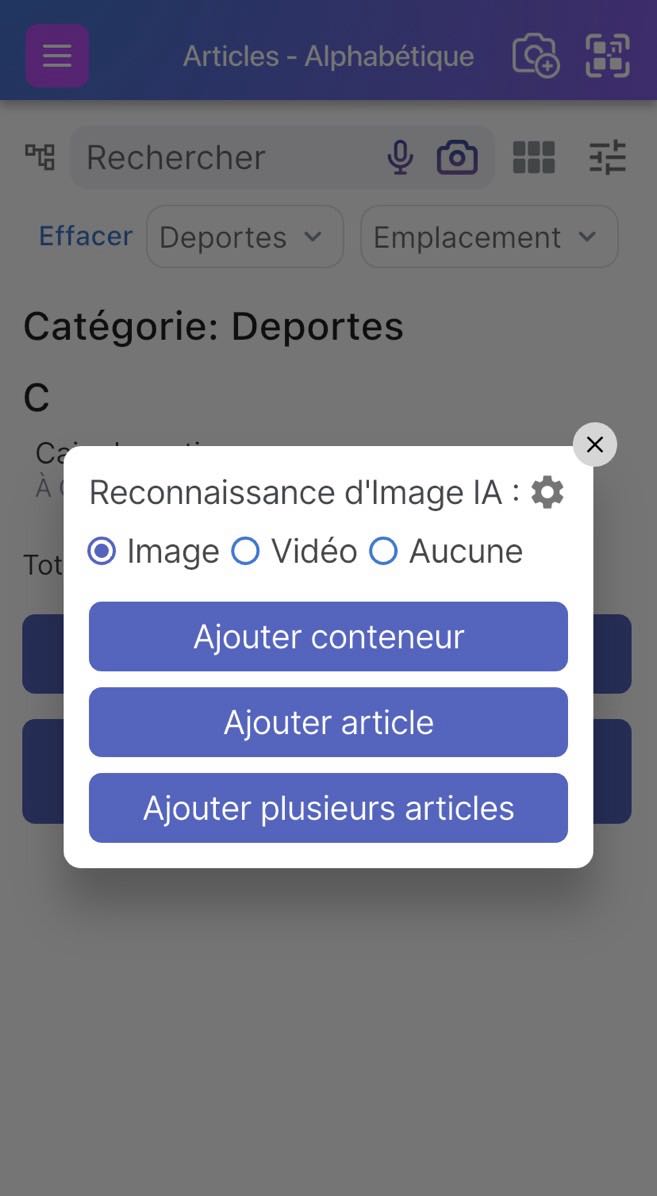Add a single item with Ajouter article
Image resolution: width=657 pixels, height=1196 pixels.
tap(328, 722)
